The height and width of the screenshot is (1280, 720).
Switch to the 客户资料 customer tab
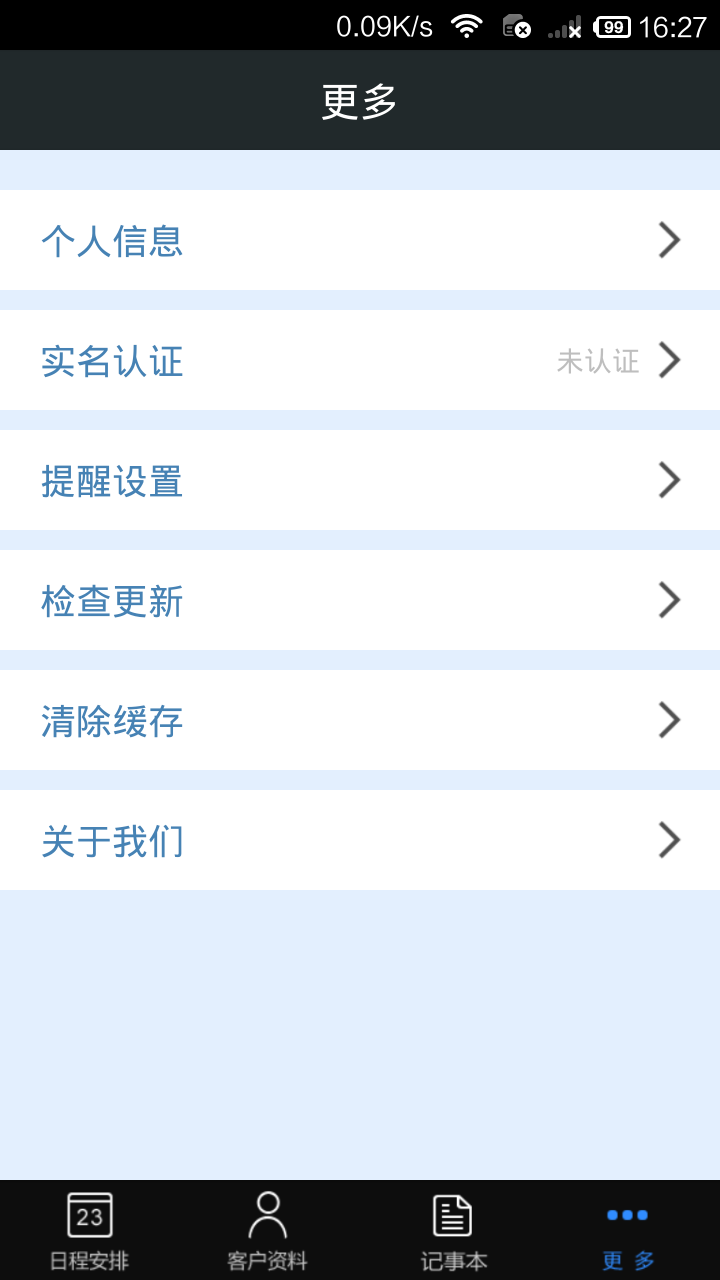coord(268,1230)
